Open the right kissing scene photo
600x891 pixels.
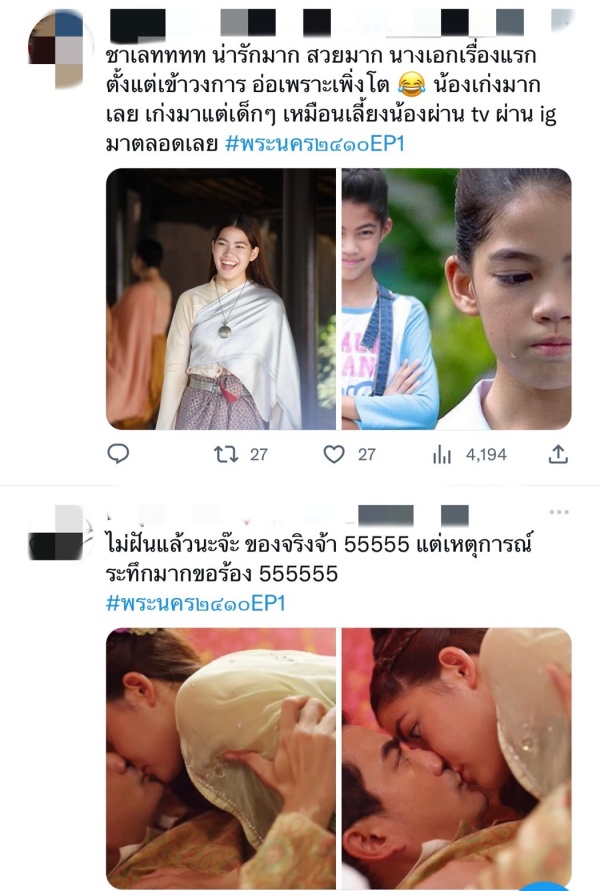tap(457, 757)
